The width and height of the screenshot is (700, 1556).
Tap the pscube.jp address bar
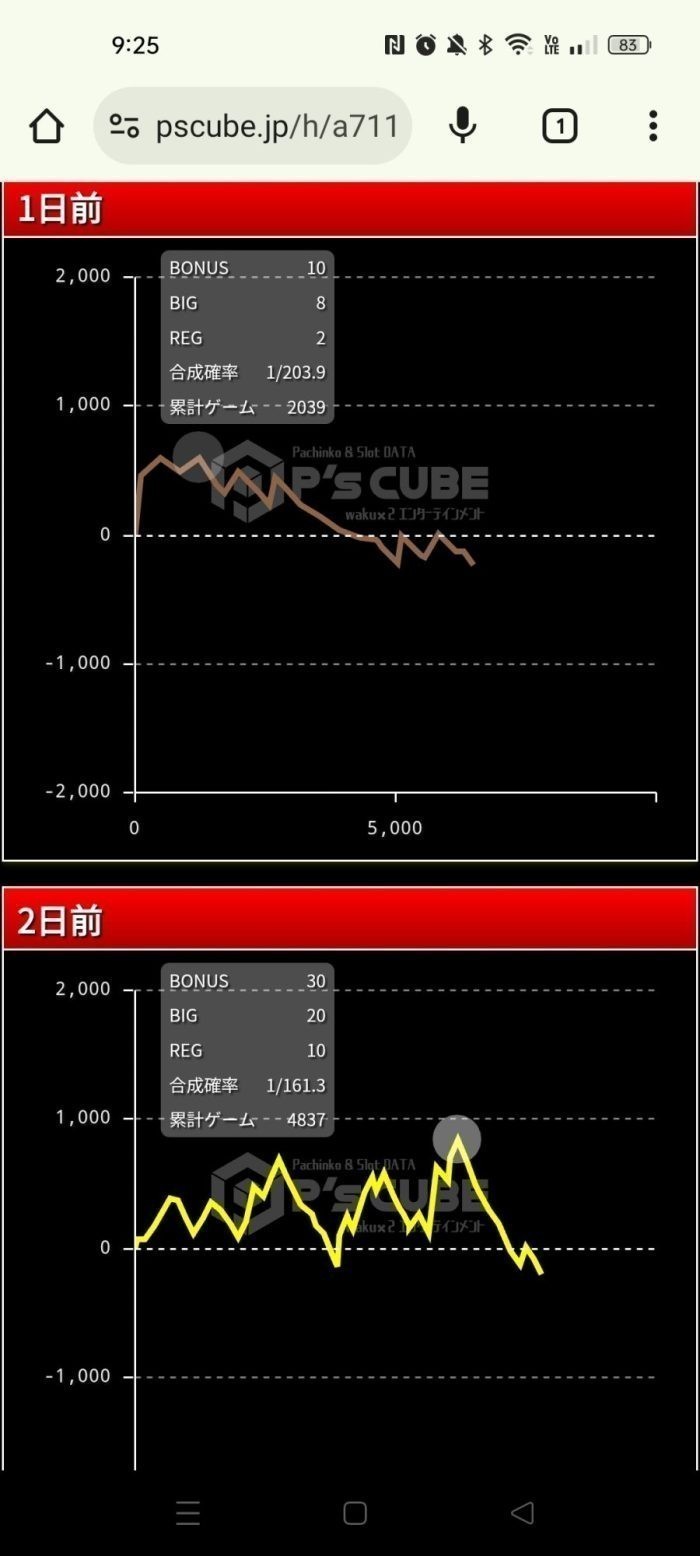pyautogui.click(x=277, y=126)
